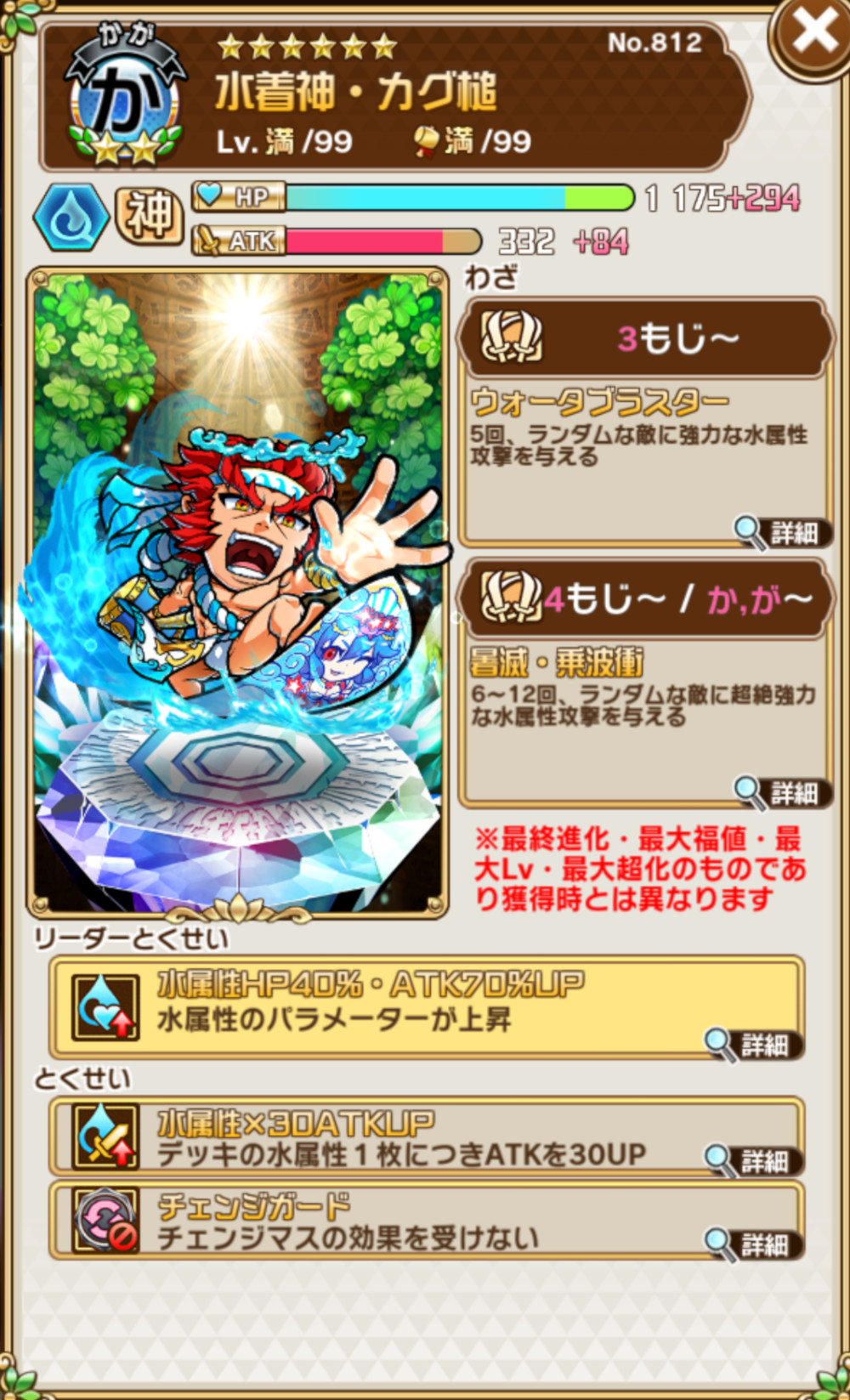Open 詳細 for ウォータブラスター skill
This screenshot has width=850, height=1400.
click(784, 534)
